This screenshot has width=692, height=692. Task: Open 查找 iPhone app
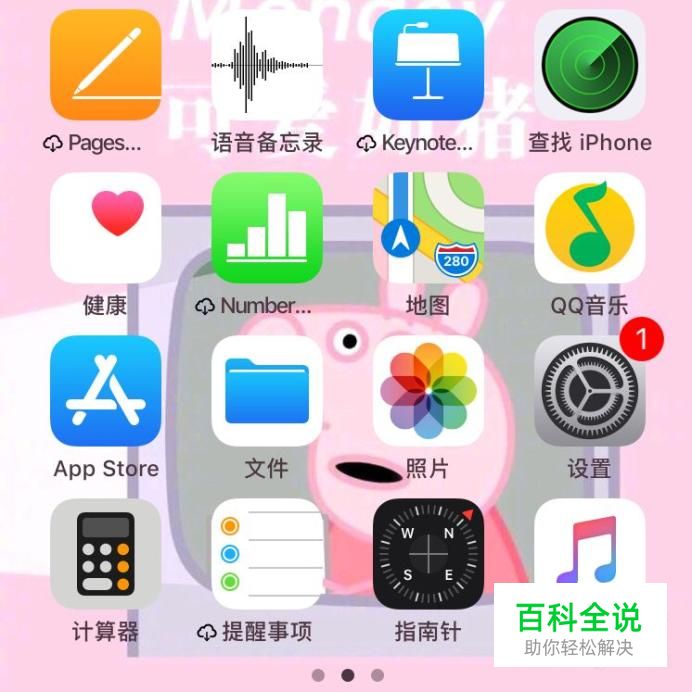589,65
